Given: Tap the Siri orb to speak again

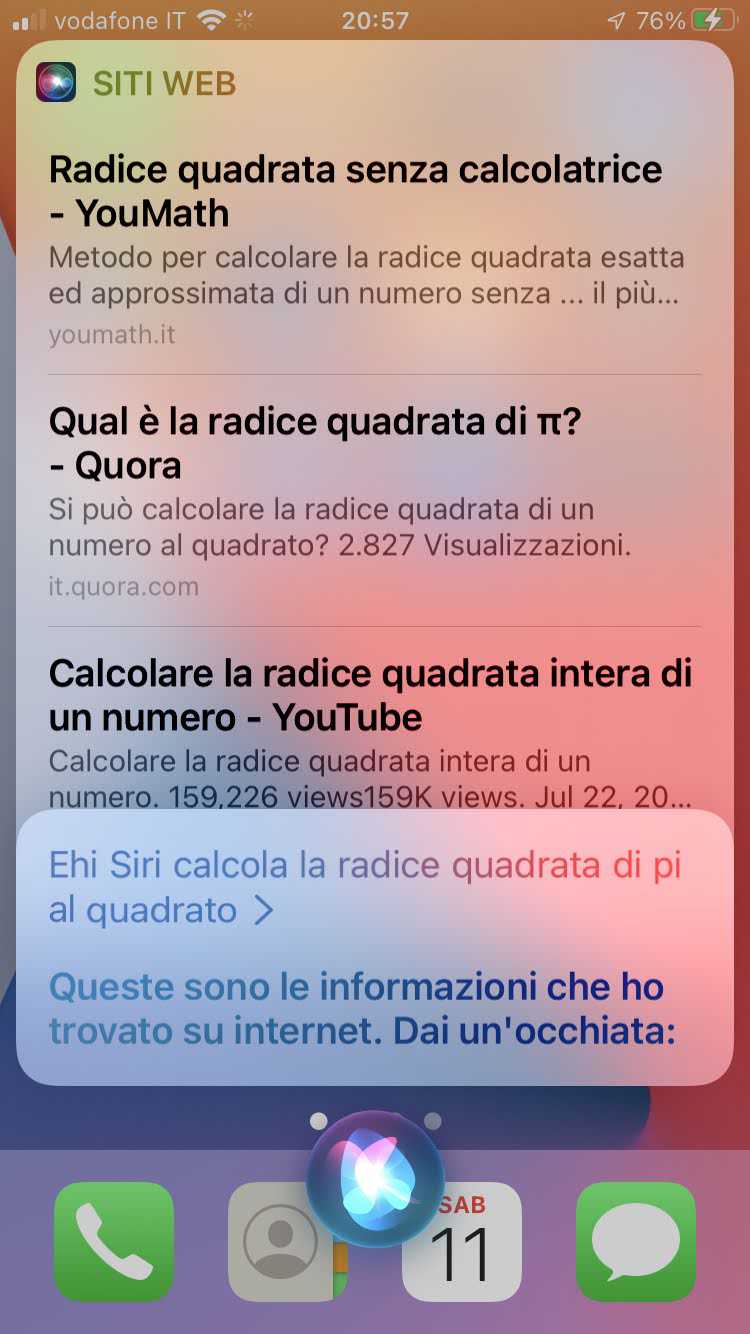Looking at the screenshot, I should point(375,1178).
